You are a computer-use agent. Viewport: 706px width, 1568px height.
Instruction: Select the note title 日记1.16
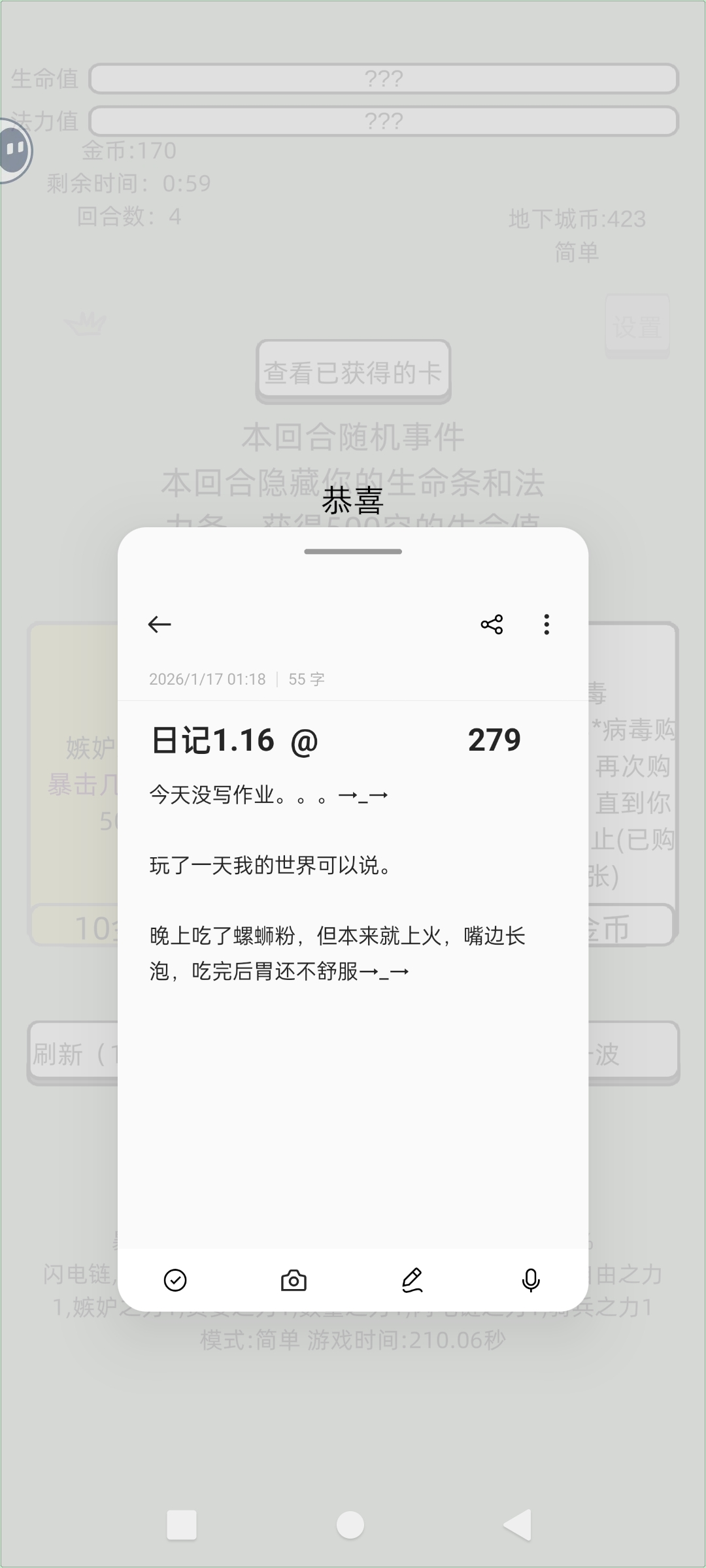[216, 740]
